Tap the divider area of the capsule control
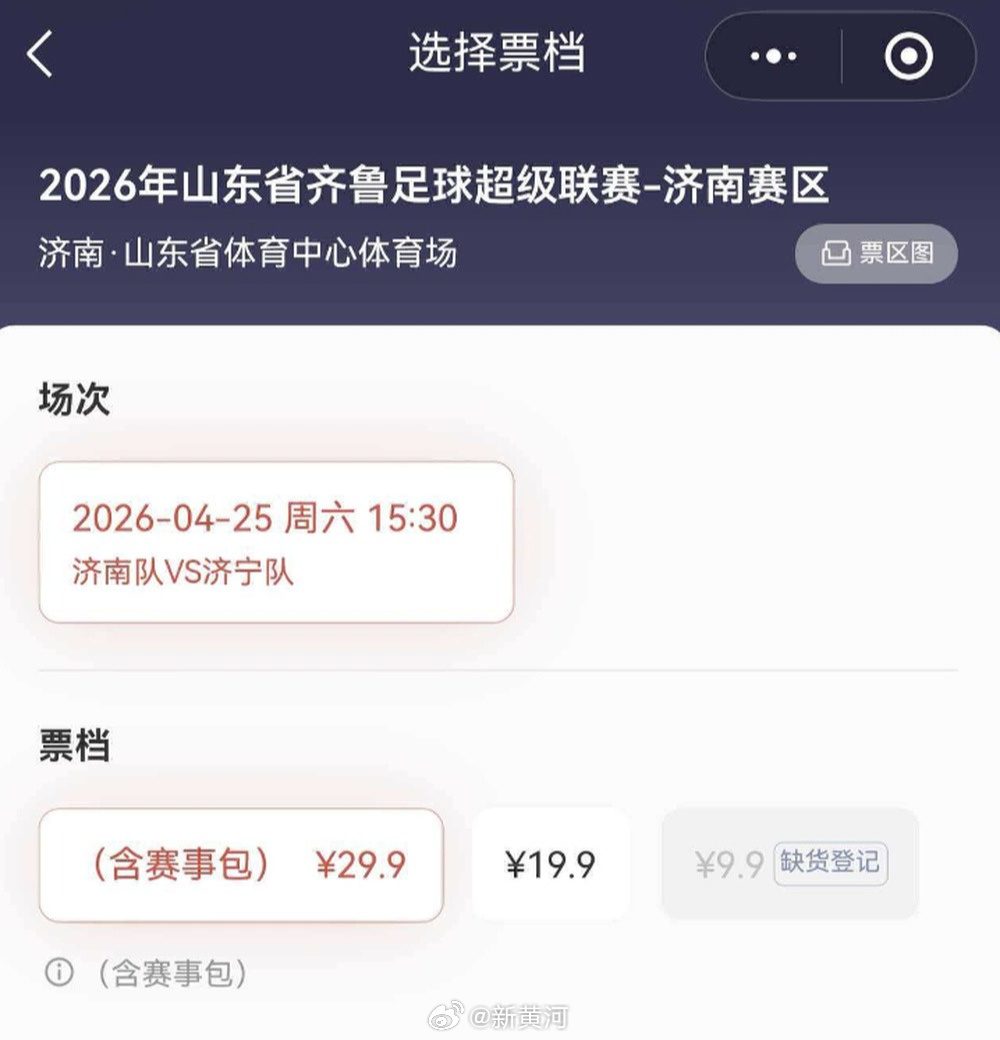The height and width of the screenshot is (1040, 1000). (843, 57)
